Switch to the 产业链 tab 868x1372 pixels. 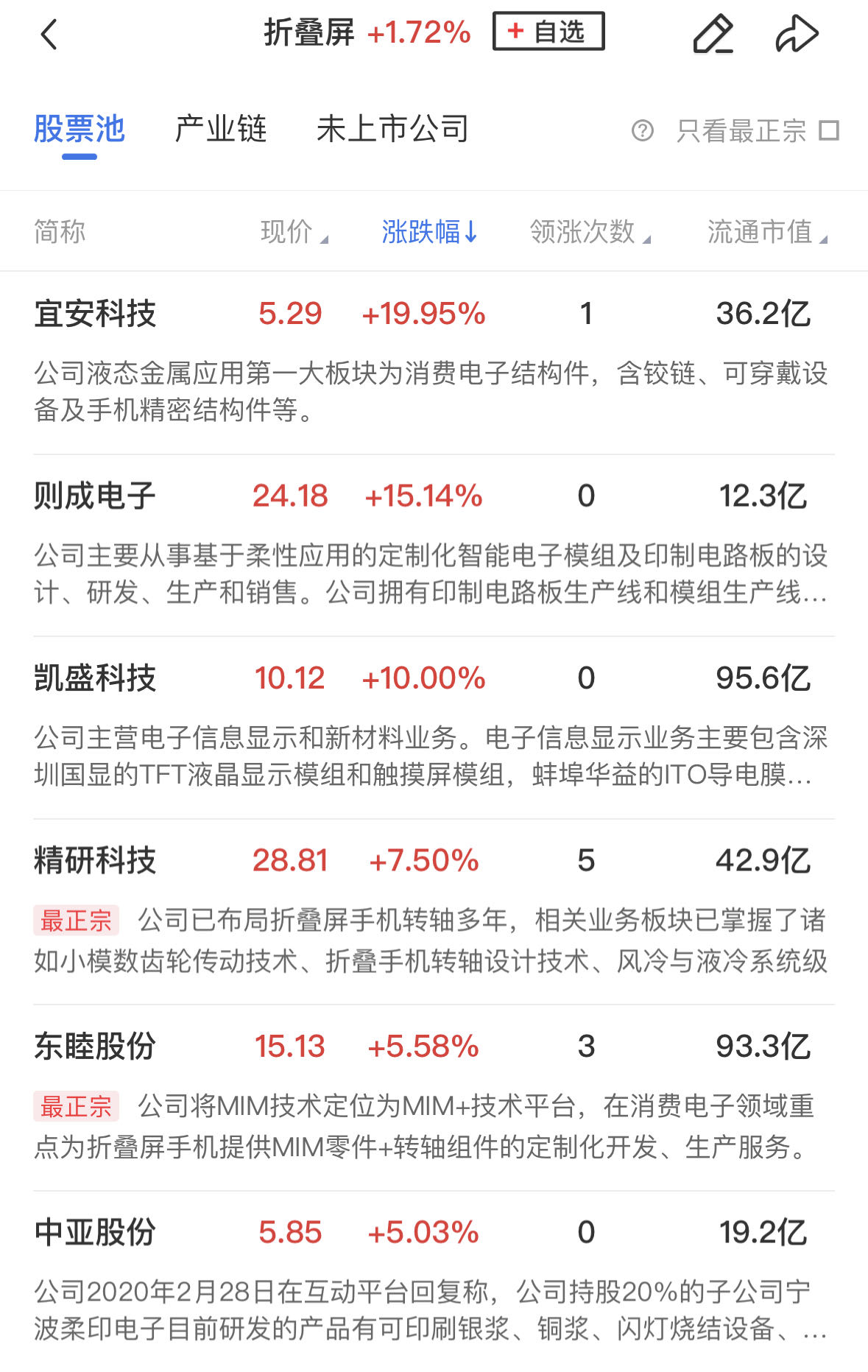coord(220,130)
